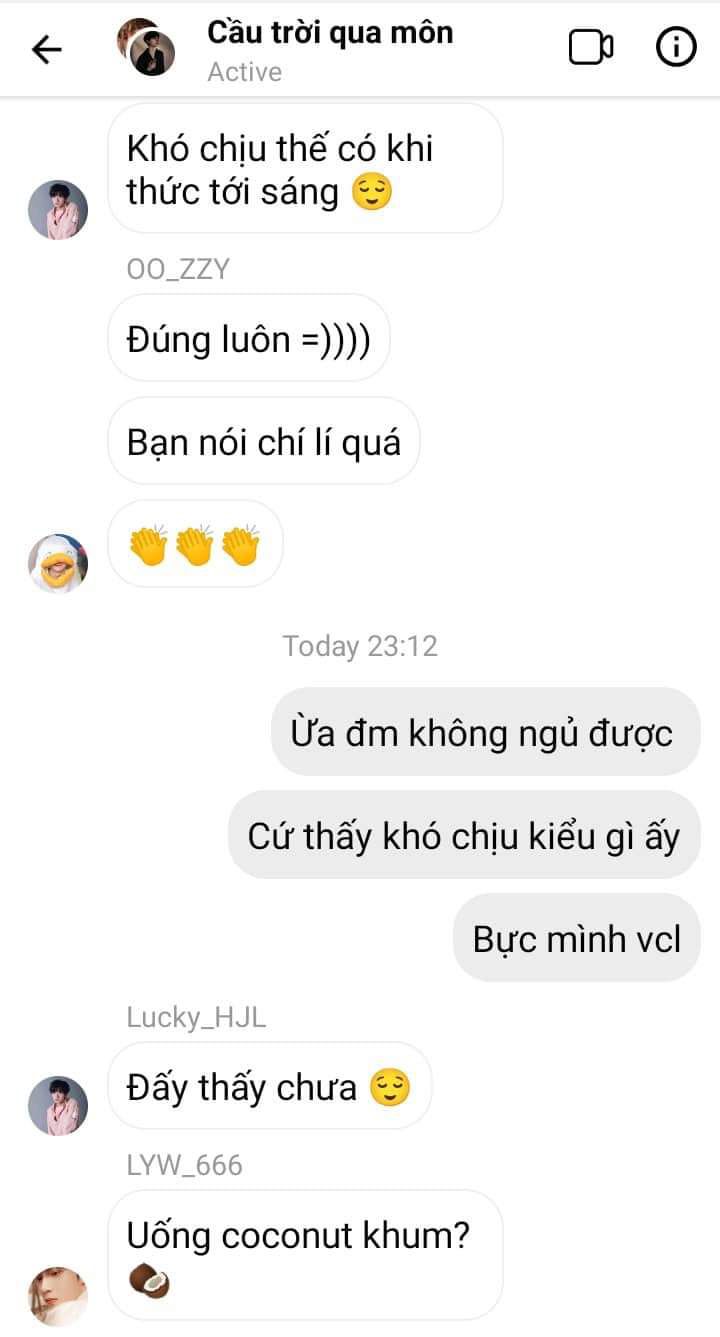Open Lucky_HJL's avatar beside 'Đấy thấy chưa'
This screenshot has height=1337, width=720.
click(58, 1105)
